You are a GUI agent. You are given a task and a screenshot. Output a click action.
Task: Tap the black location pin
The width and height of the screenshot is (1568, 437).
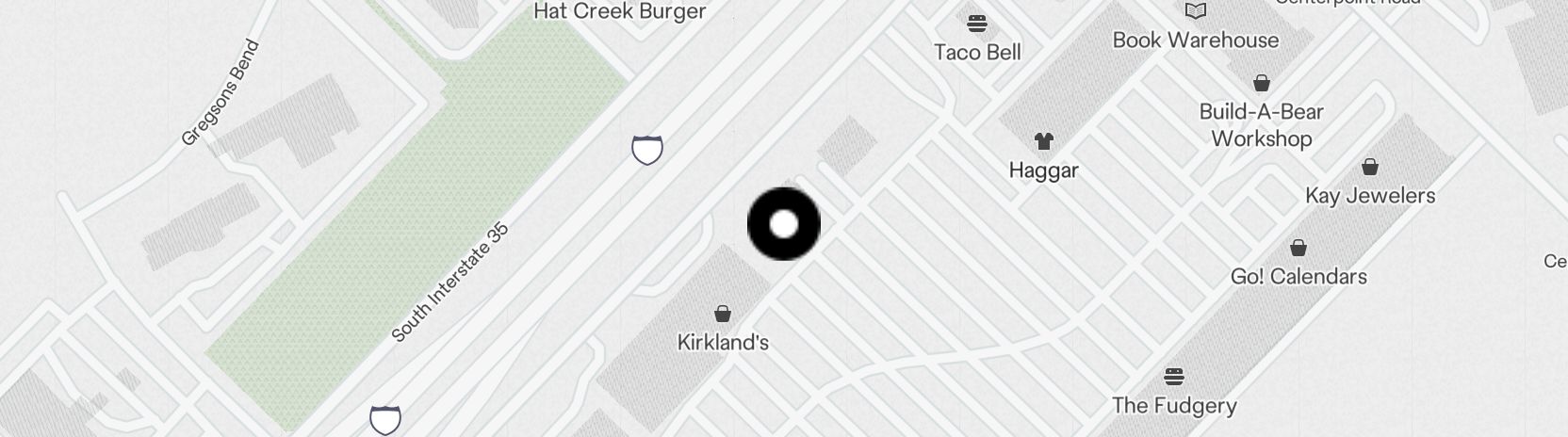(x=784, y=224)
